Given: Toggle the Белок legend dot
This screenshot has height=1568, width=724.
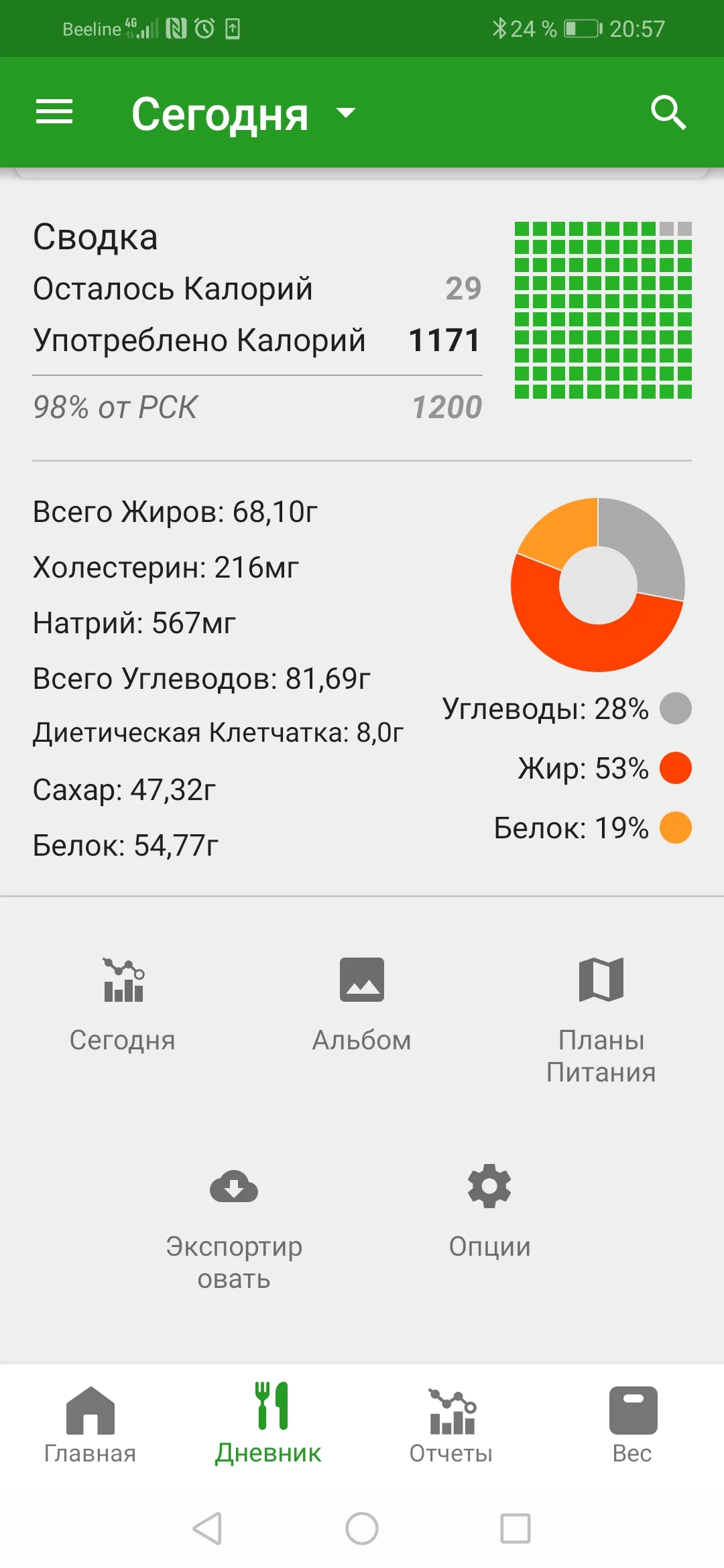Looking at the screenshot, I should [676, 828].
